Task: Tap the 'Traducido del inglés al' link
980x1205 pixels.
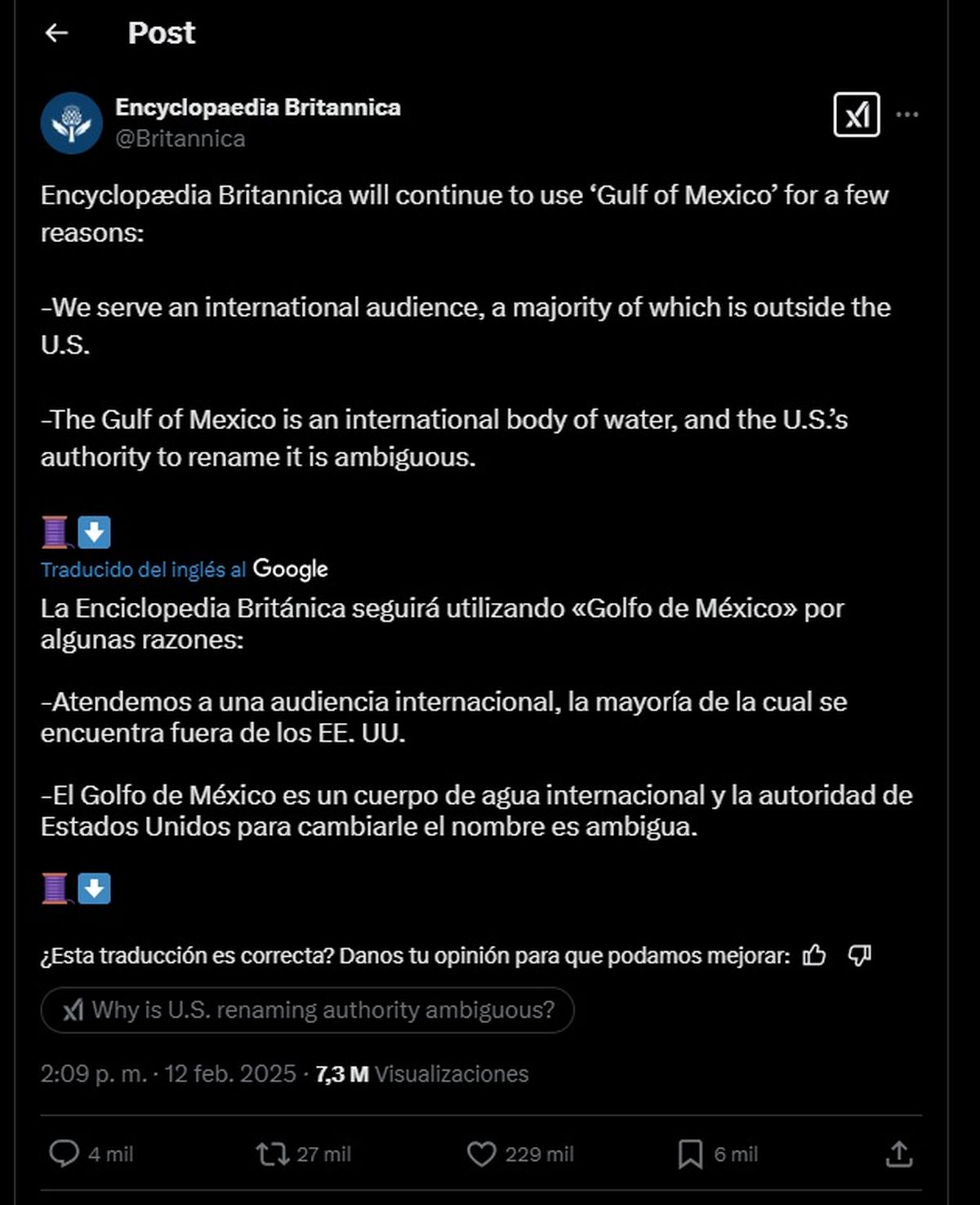Action: pyautogui.click(x=143, y=569)
